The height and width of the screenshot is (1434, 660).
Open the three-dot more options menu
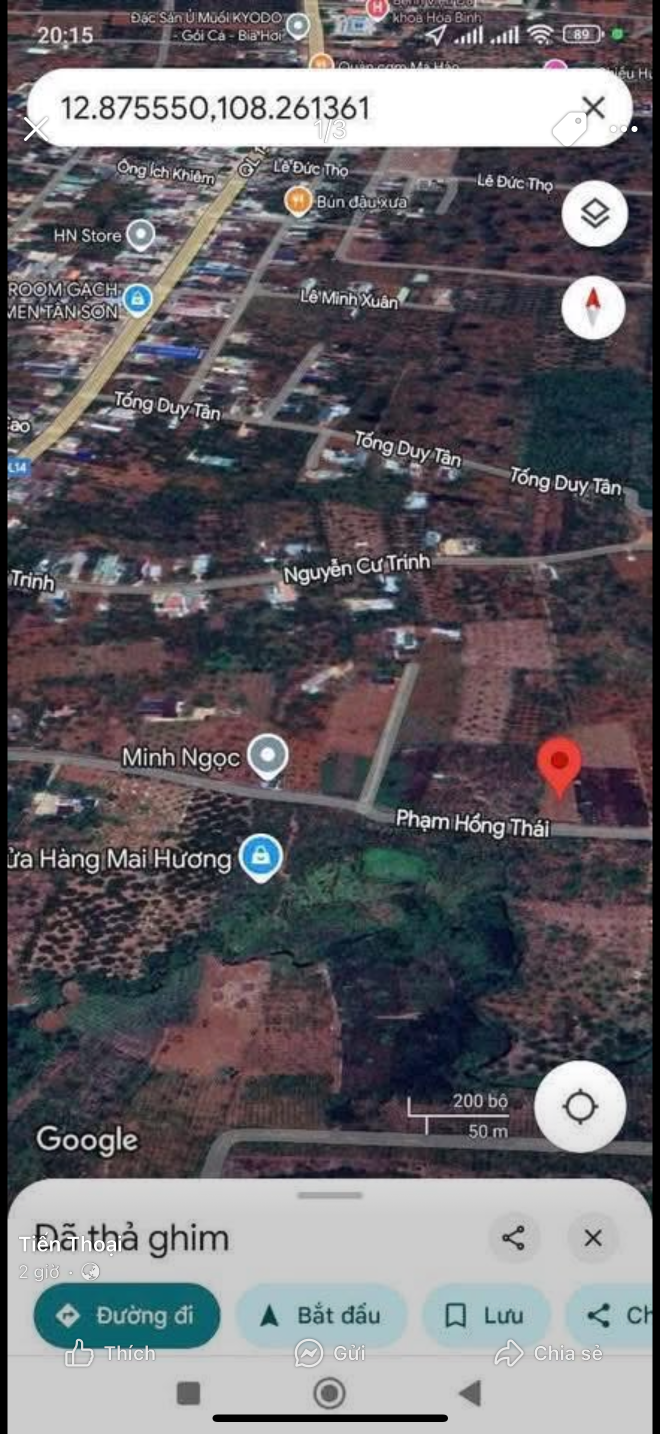click(623, 129)
